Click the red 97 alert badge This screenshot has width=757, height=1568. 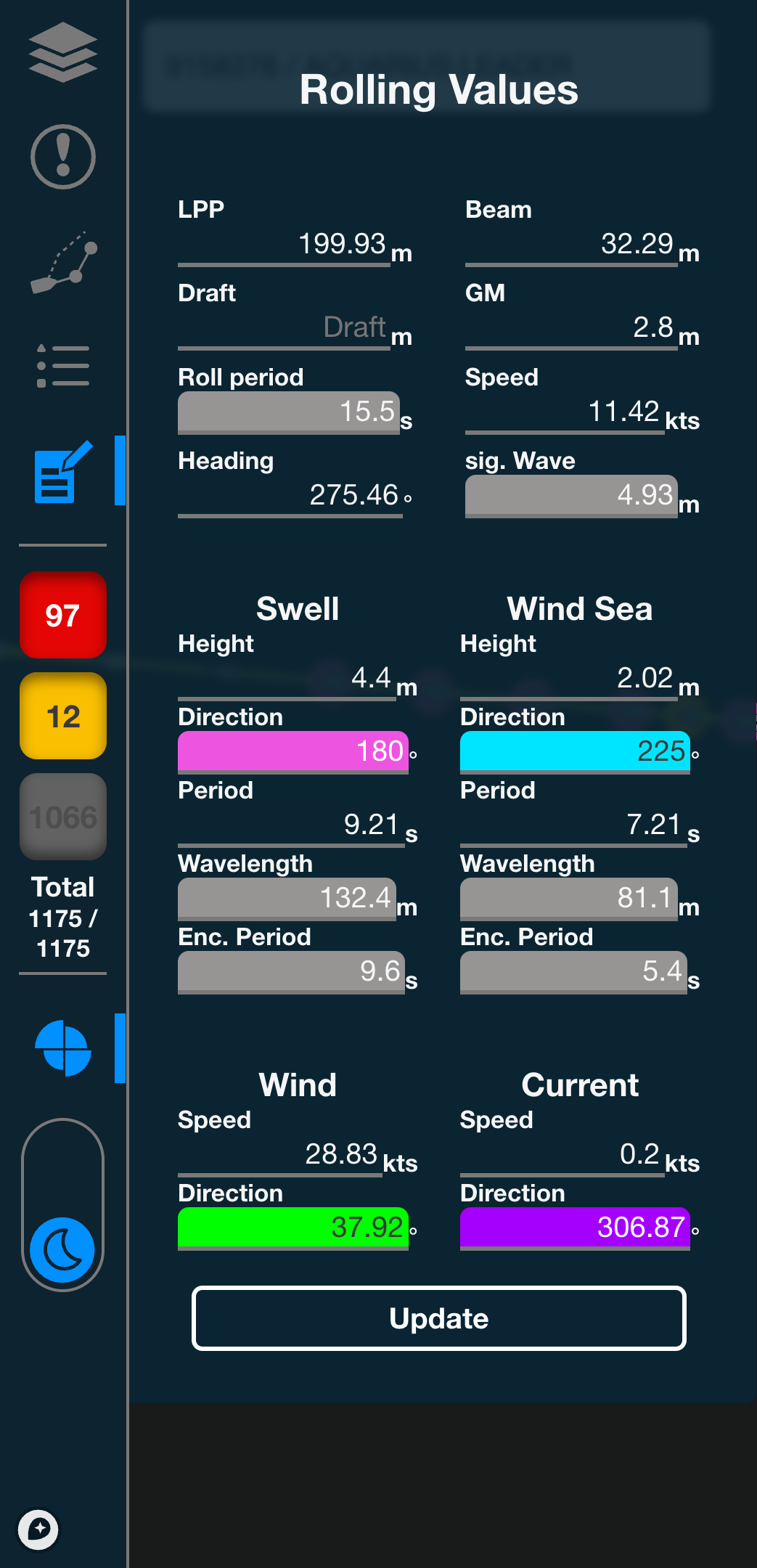pyautogui.click(x=62, y=615)
